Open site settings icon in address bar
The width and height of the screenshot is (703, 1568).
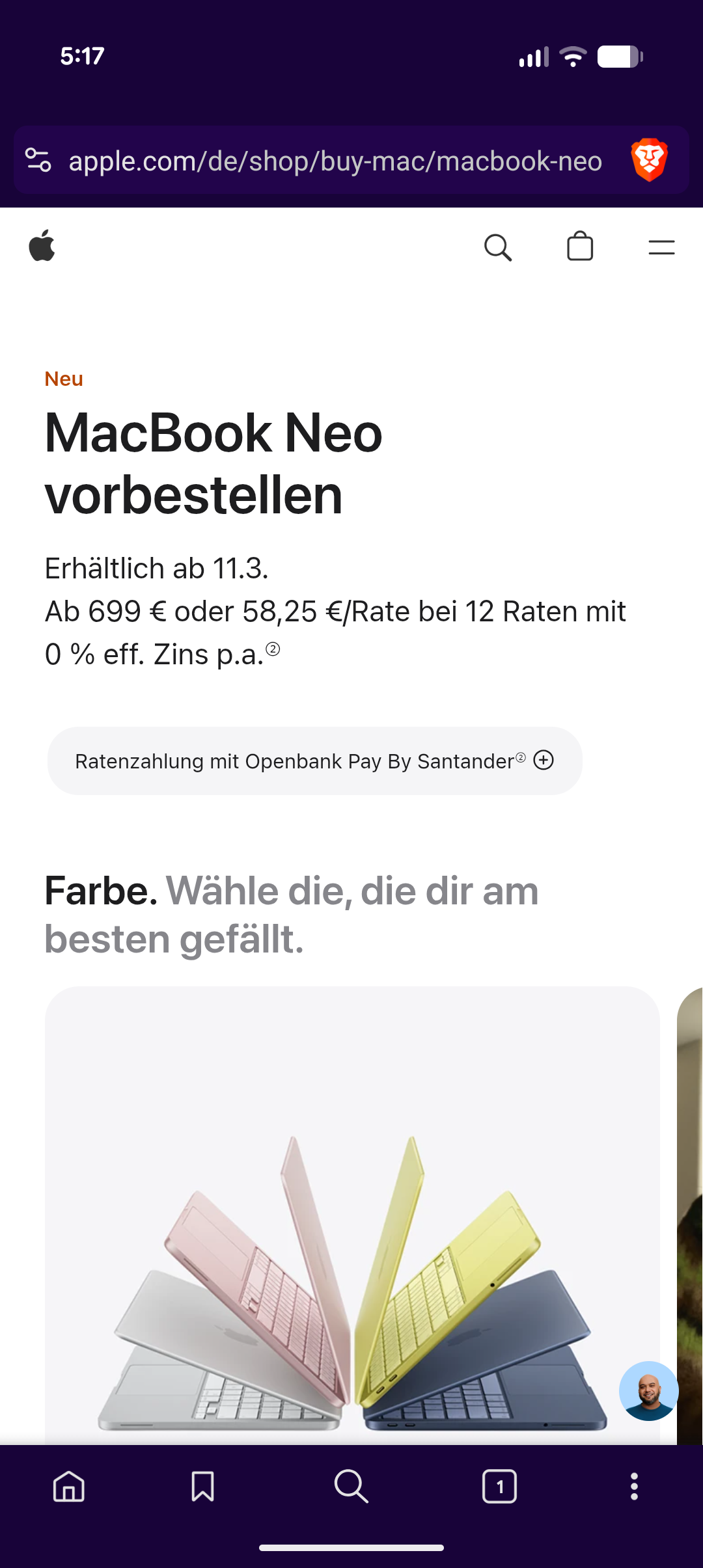point(38,160)
